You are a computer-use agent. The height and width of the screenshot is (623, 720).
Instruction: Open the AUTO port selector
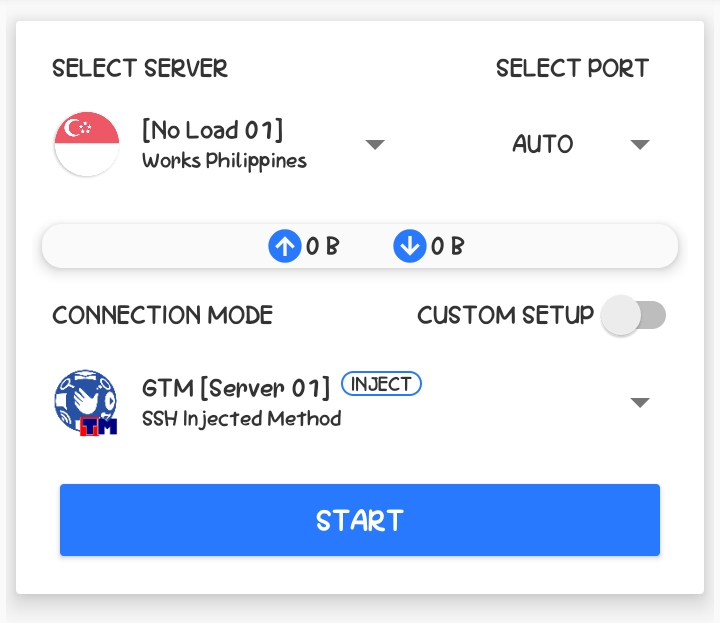click(640, 145)
